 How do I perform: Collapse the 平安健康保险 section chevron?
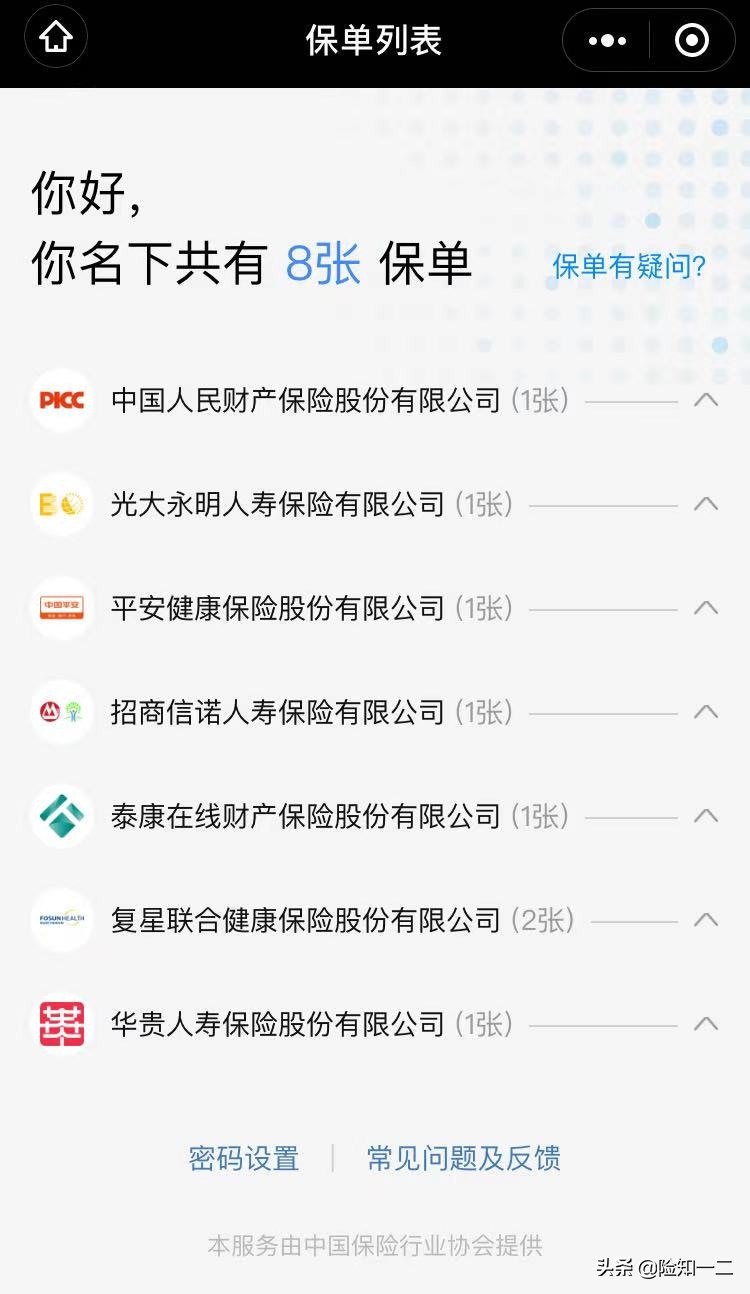pos(708,609)
